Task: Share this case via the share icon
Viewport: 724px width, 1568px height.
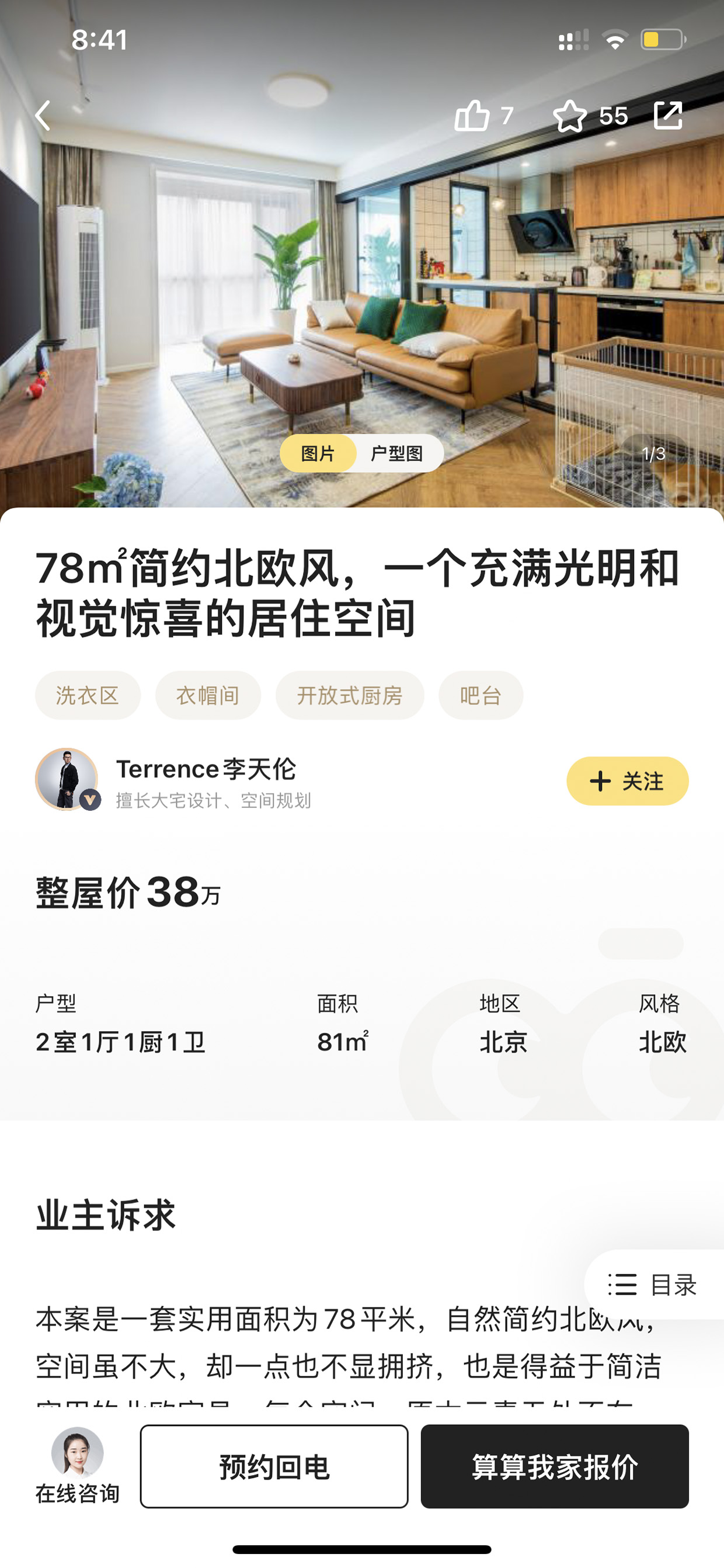Action: [x=668, y=115]
